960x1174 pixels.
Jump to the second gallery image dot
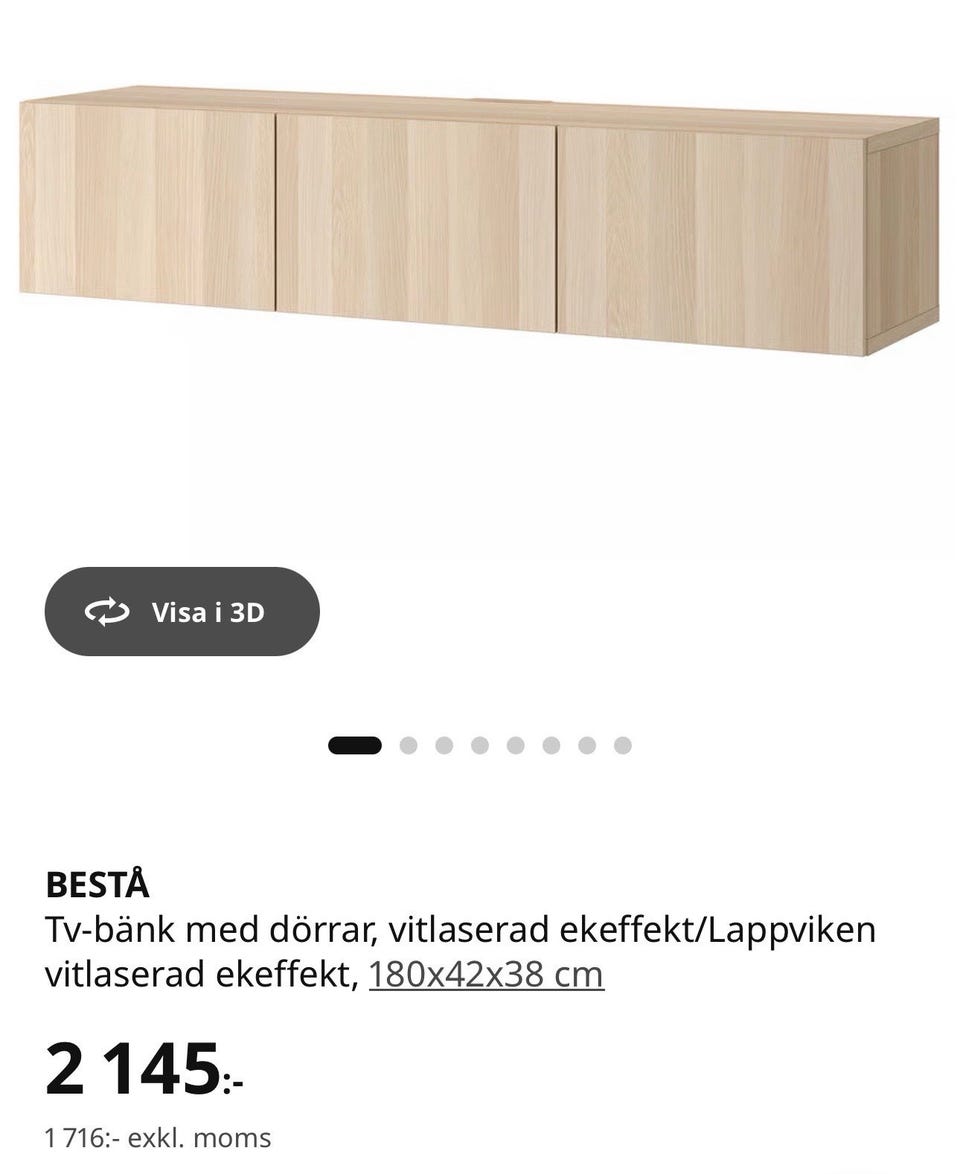410,743
